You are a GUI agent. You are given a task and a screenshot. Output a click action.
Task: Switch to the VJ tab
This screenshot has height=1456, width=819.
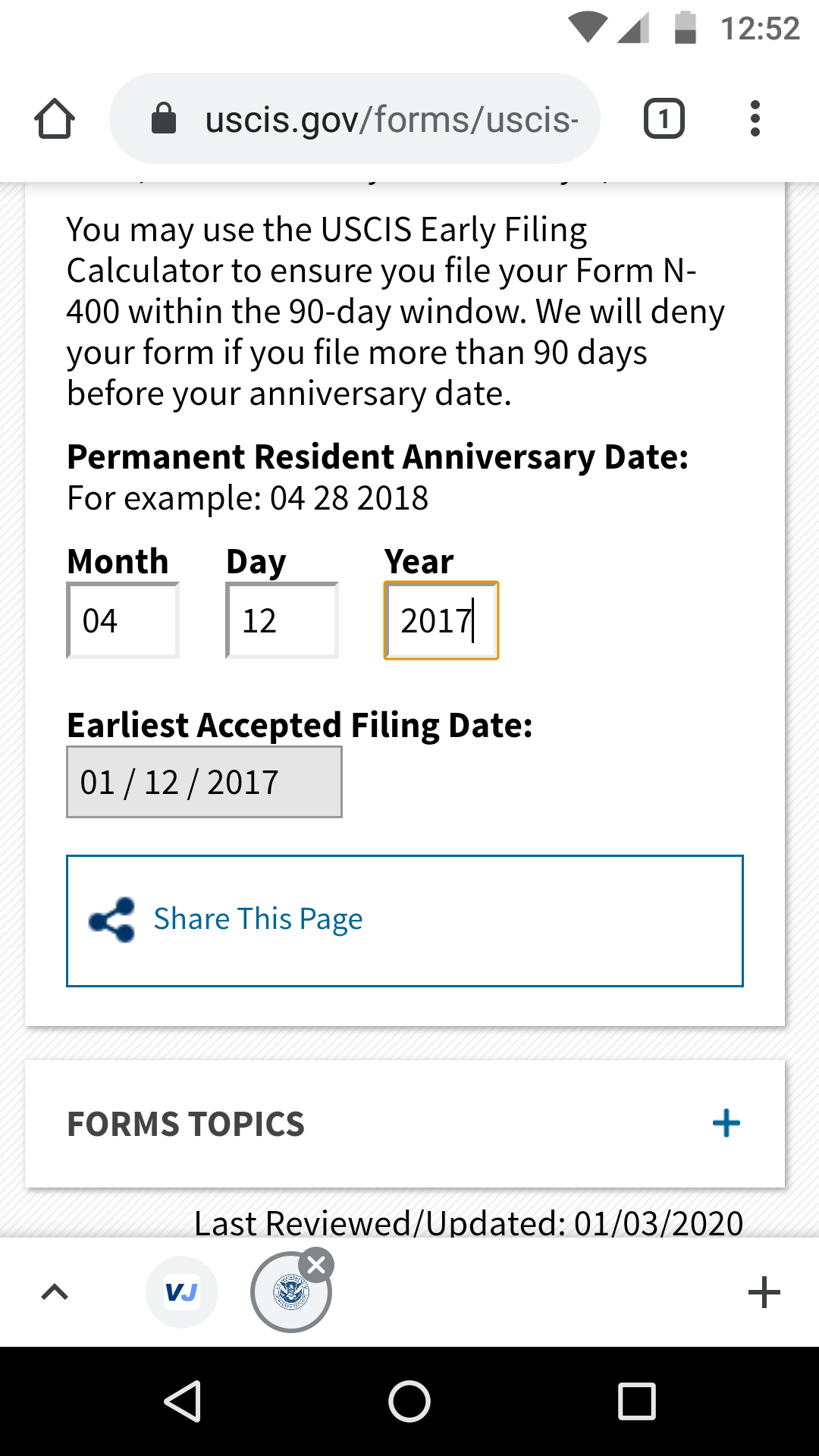[182, 1292]
